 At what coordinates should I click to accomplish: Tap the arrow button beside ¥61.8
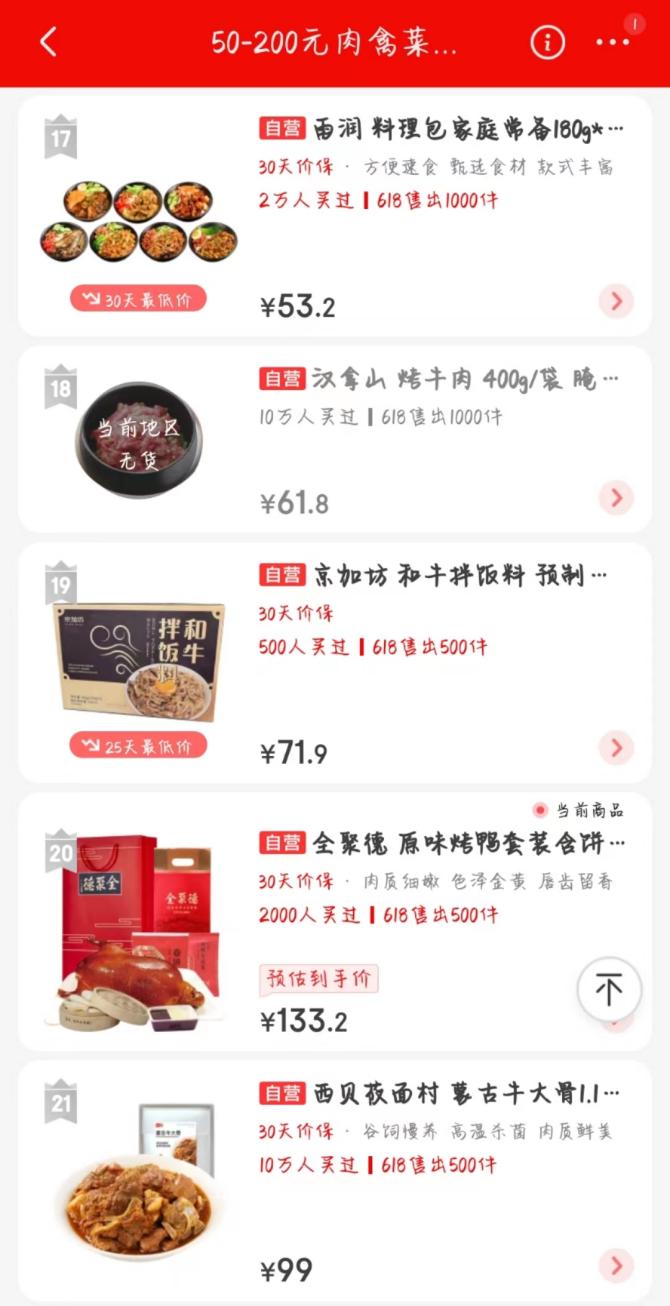616,497
